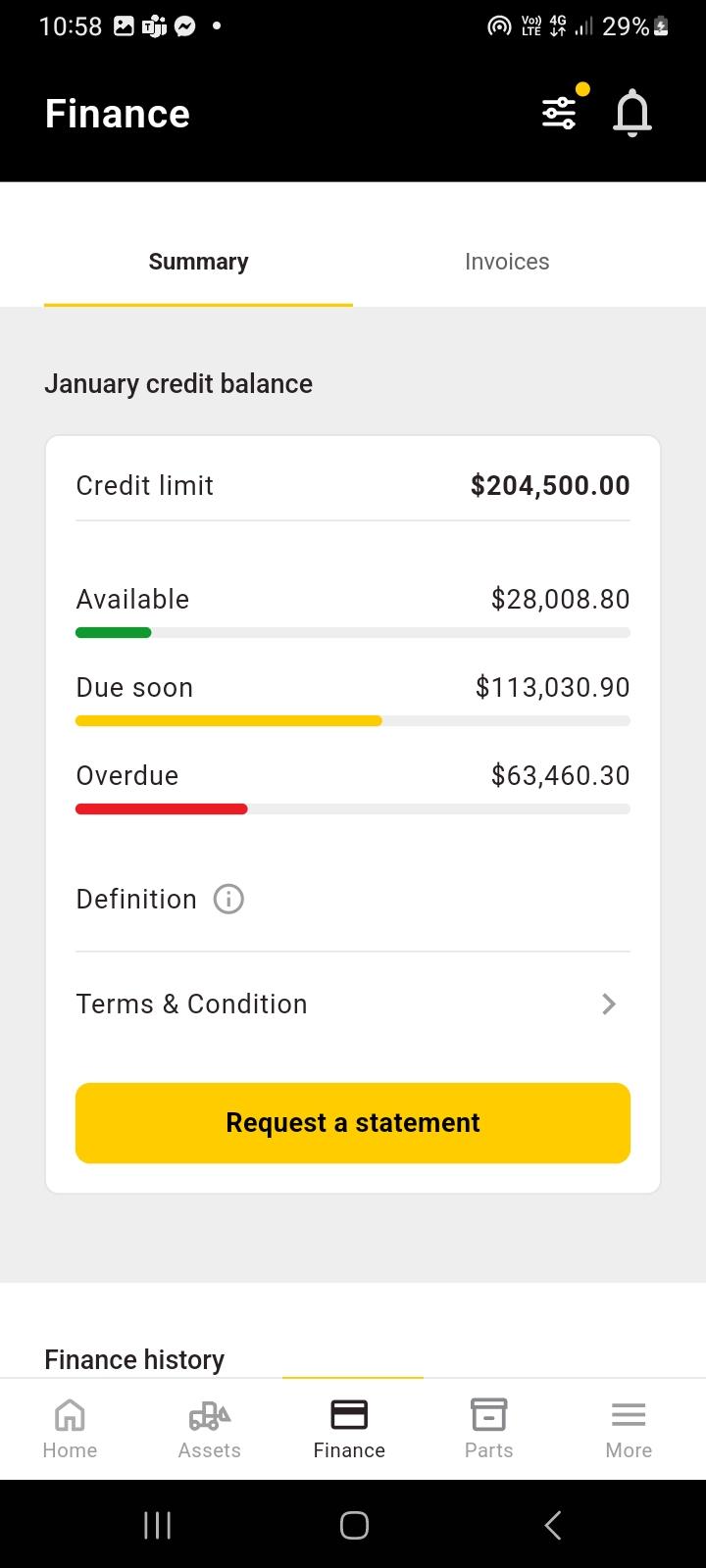Tap the Credit limit row
This screenshot has width=706, height=1568.
353,485
